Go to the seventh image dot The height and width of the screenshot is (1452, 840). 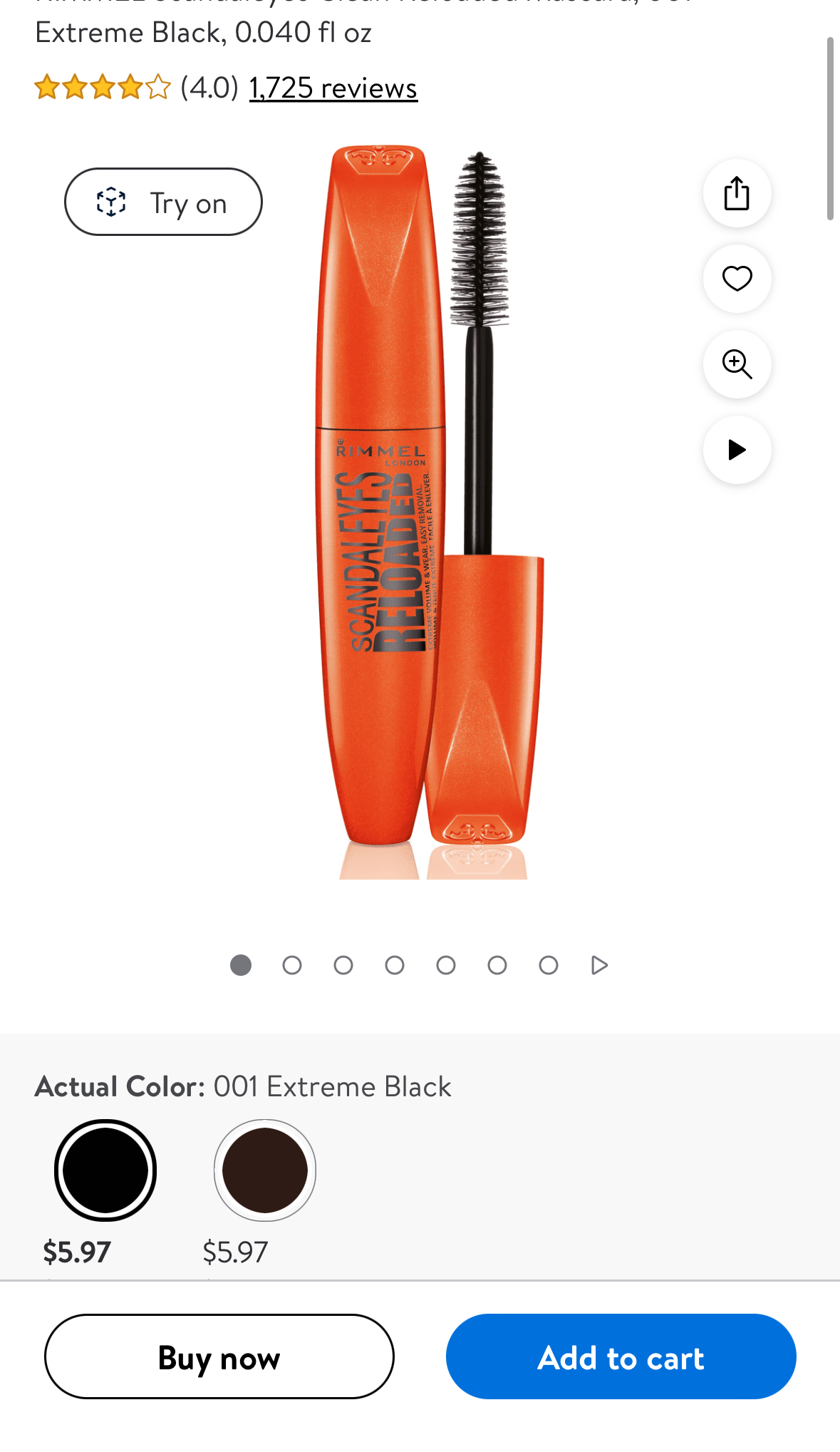pyautogui.click(x=549, y=965)
